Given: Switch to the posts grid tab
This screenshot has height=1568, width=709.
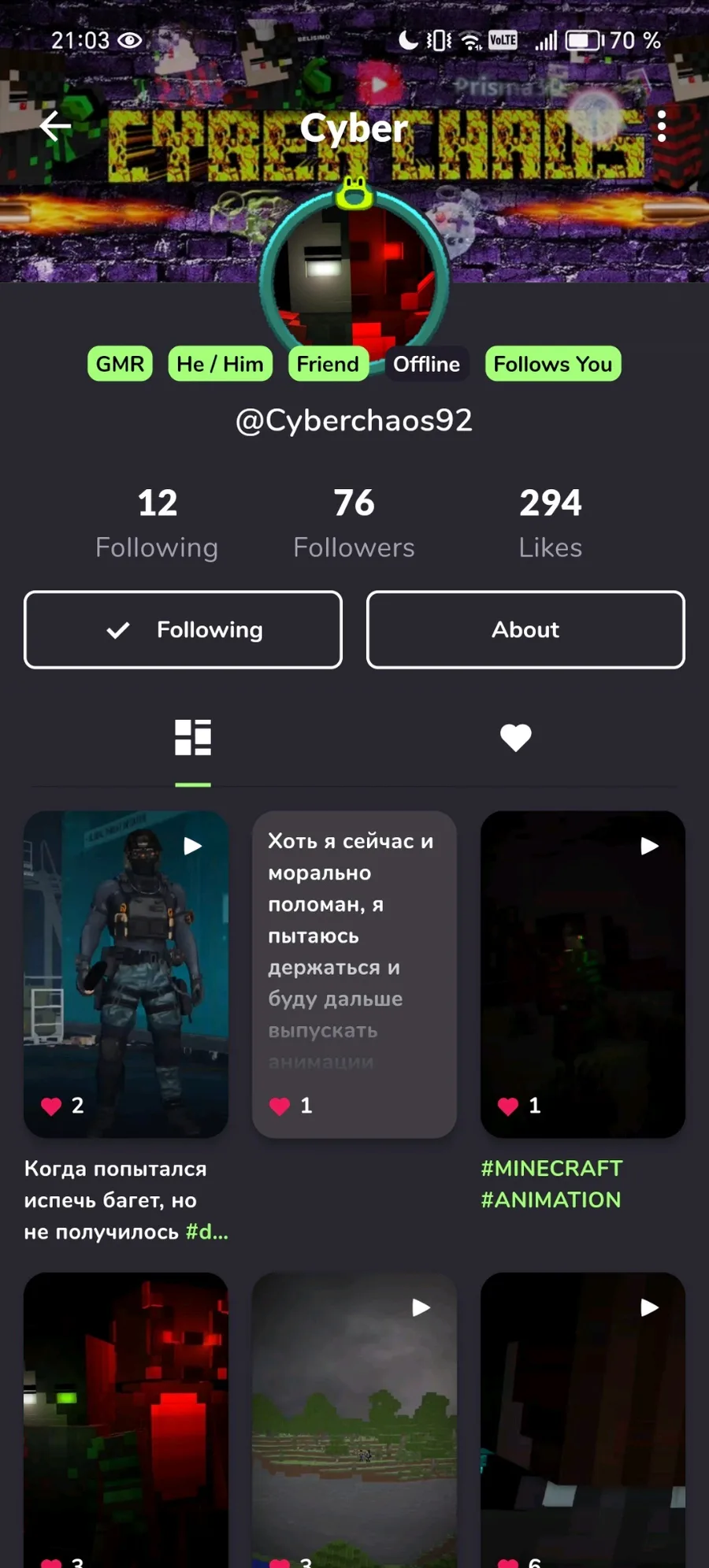Looking at the screenshot, I should tap(193, 738).
